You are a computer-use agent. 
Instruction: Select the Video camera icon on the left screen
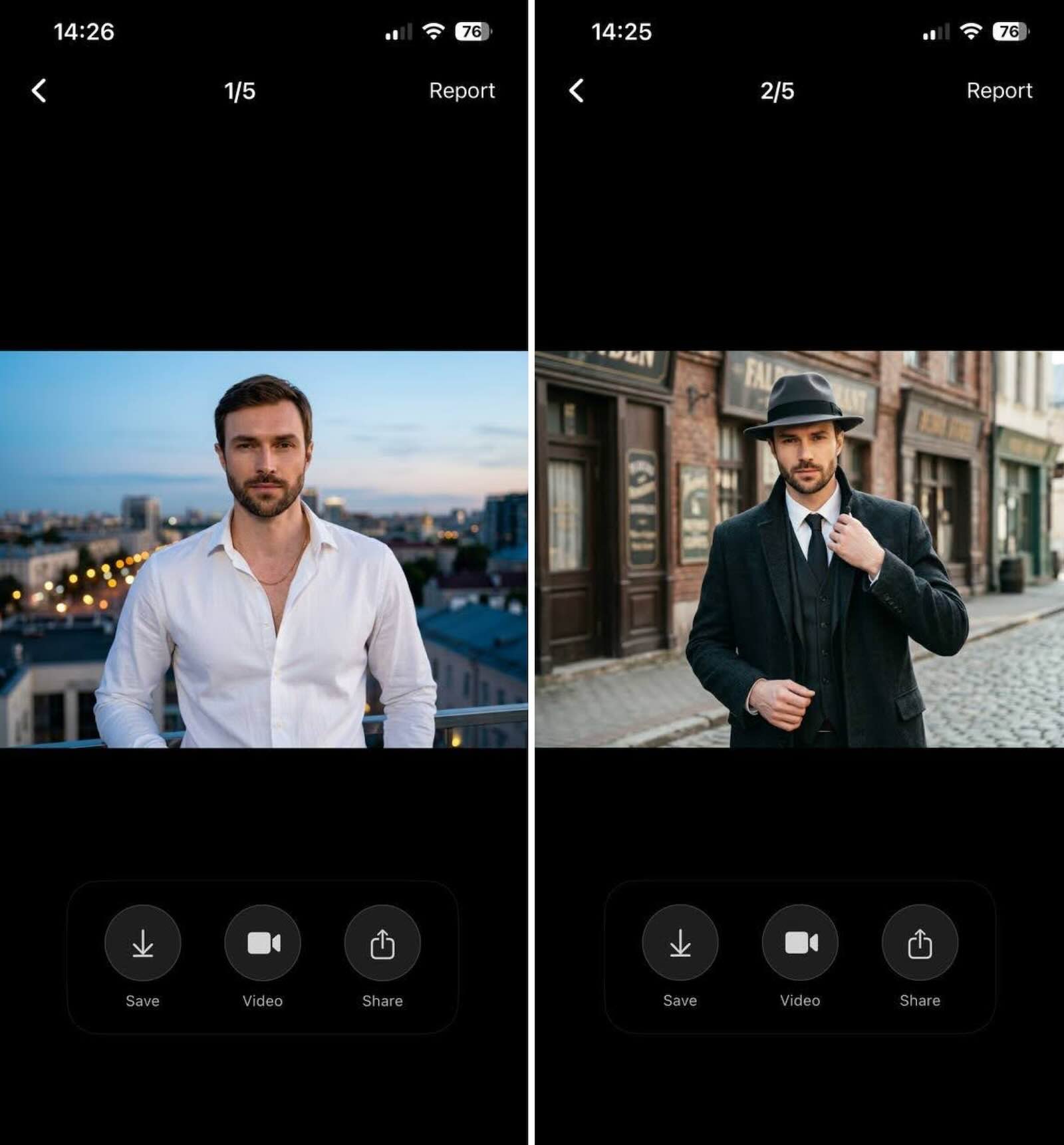(x=262, y=942)
